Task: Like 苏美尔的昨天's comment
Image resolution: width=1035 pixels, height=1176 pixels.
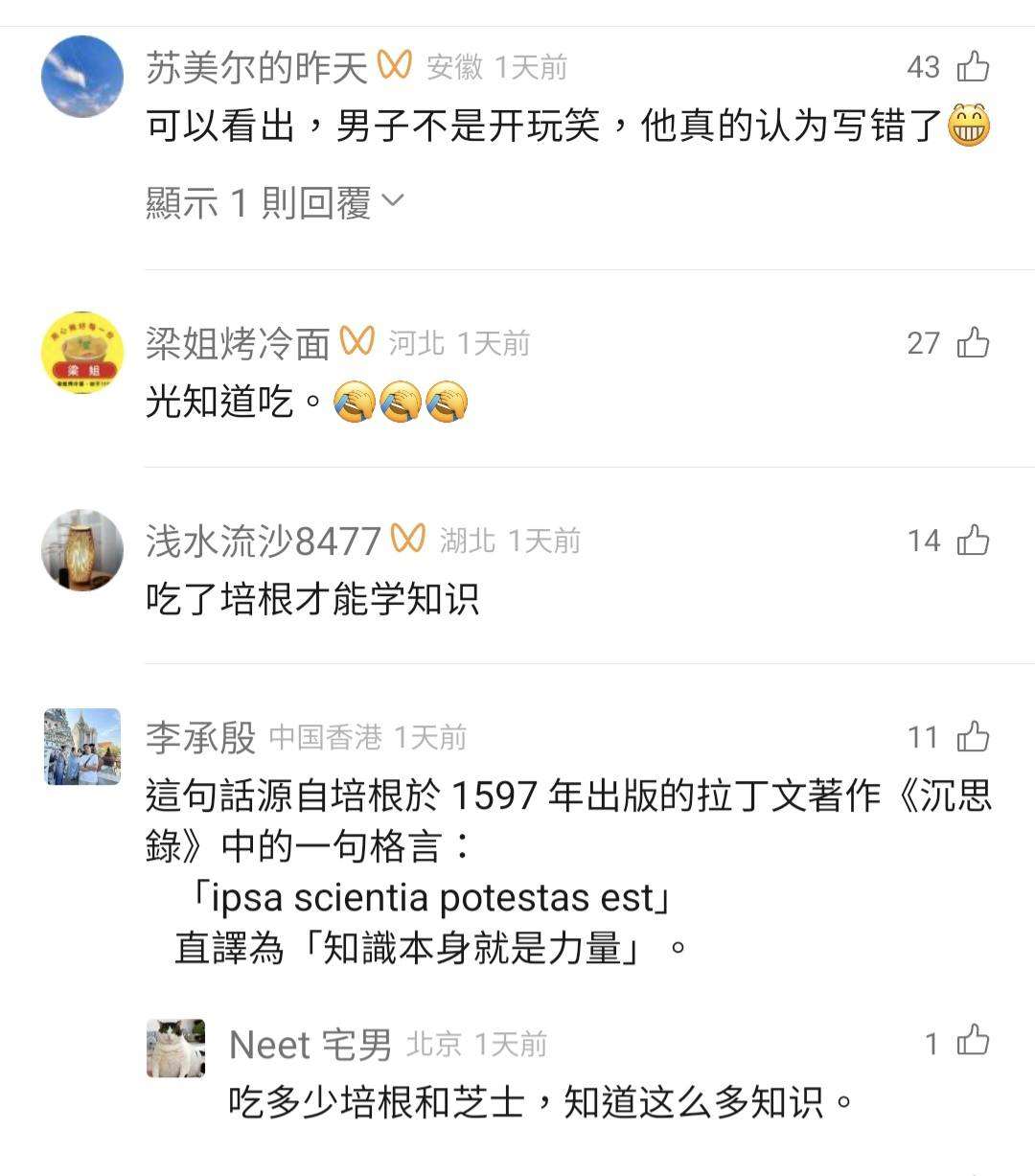Action: (x=974, y=66)
